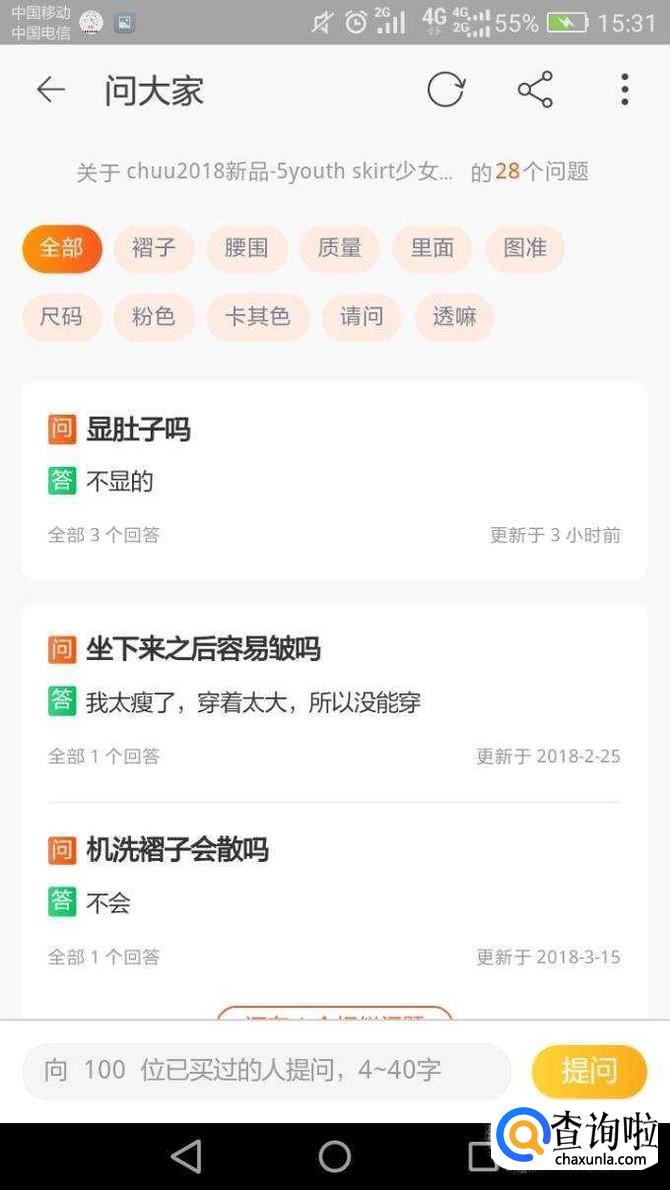The height and width of the screenshot is (1190, 670).
Task: Filter questions by 图准
Action: (x=524, y=248)
